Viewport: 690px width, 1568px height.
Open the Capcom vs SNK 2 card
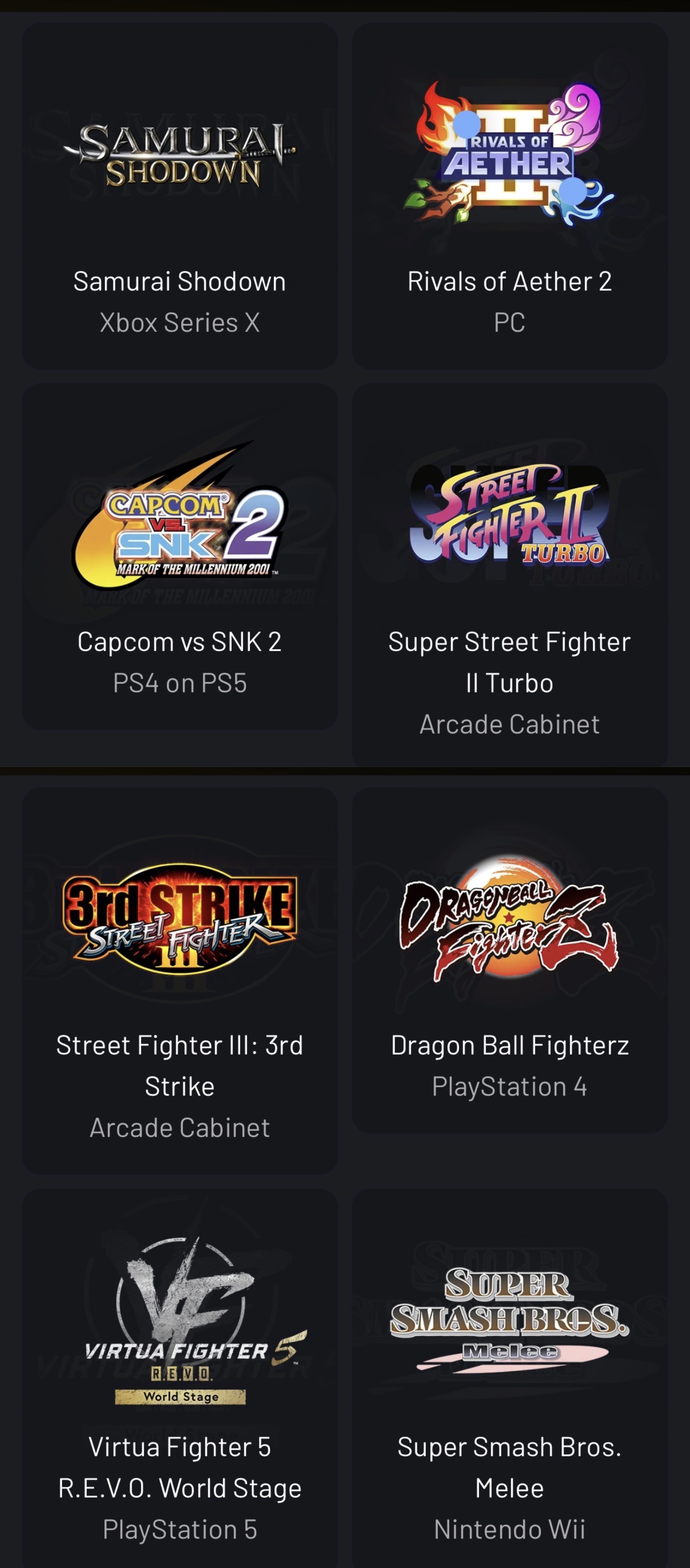coord(180,556)
